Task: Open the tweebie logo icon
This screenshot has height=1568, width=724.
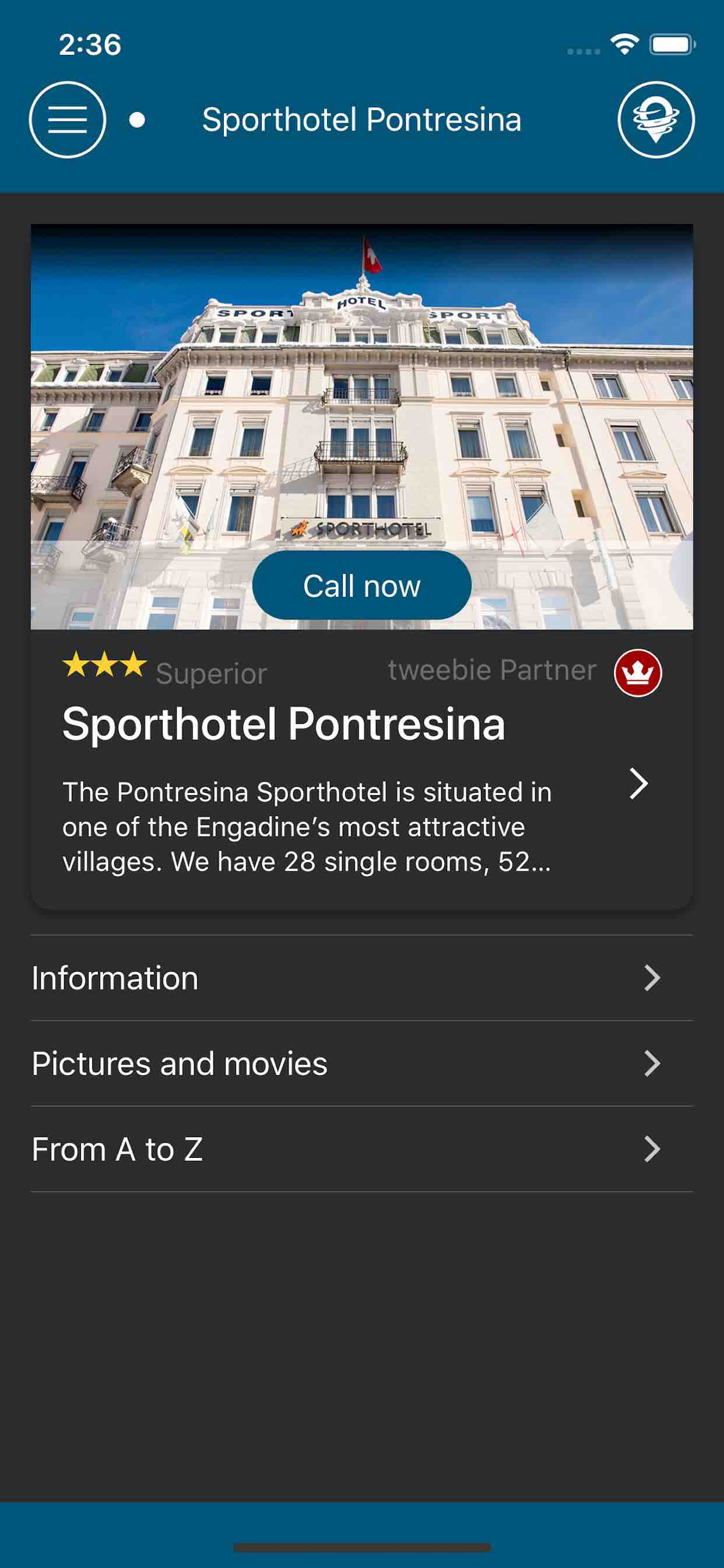Action: pyautogui.click(x=656, y=120)
